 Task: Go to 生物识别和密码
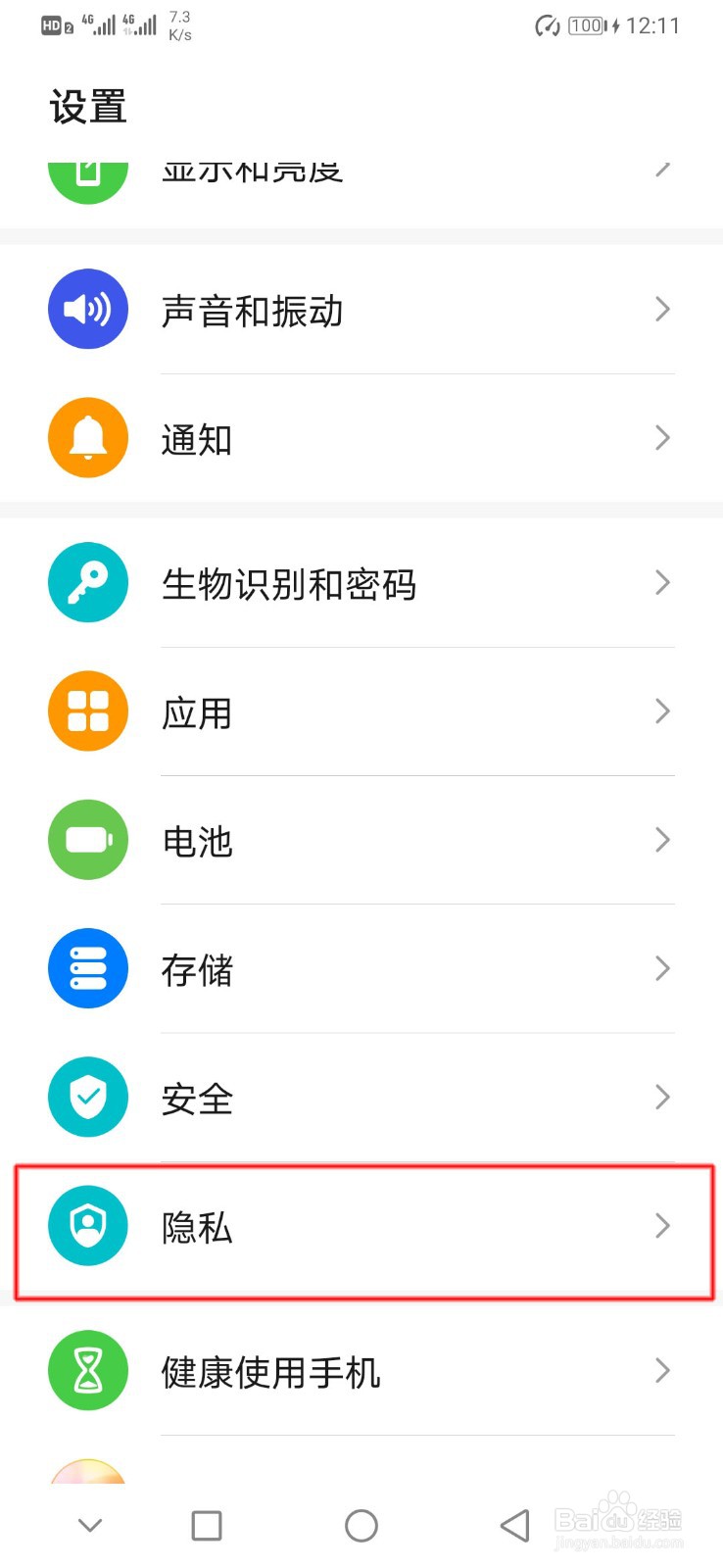point(361,583)
